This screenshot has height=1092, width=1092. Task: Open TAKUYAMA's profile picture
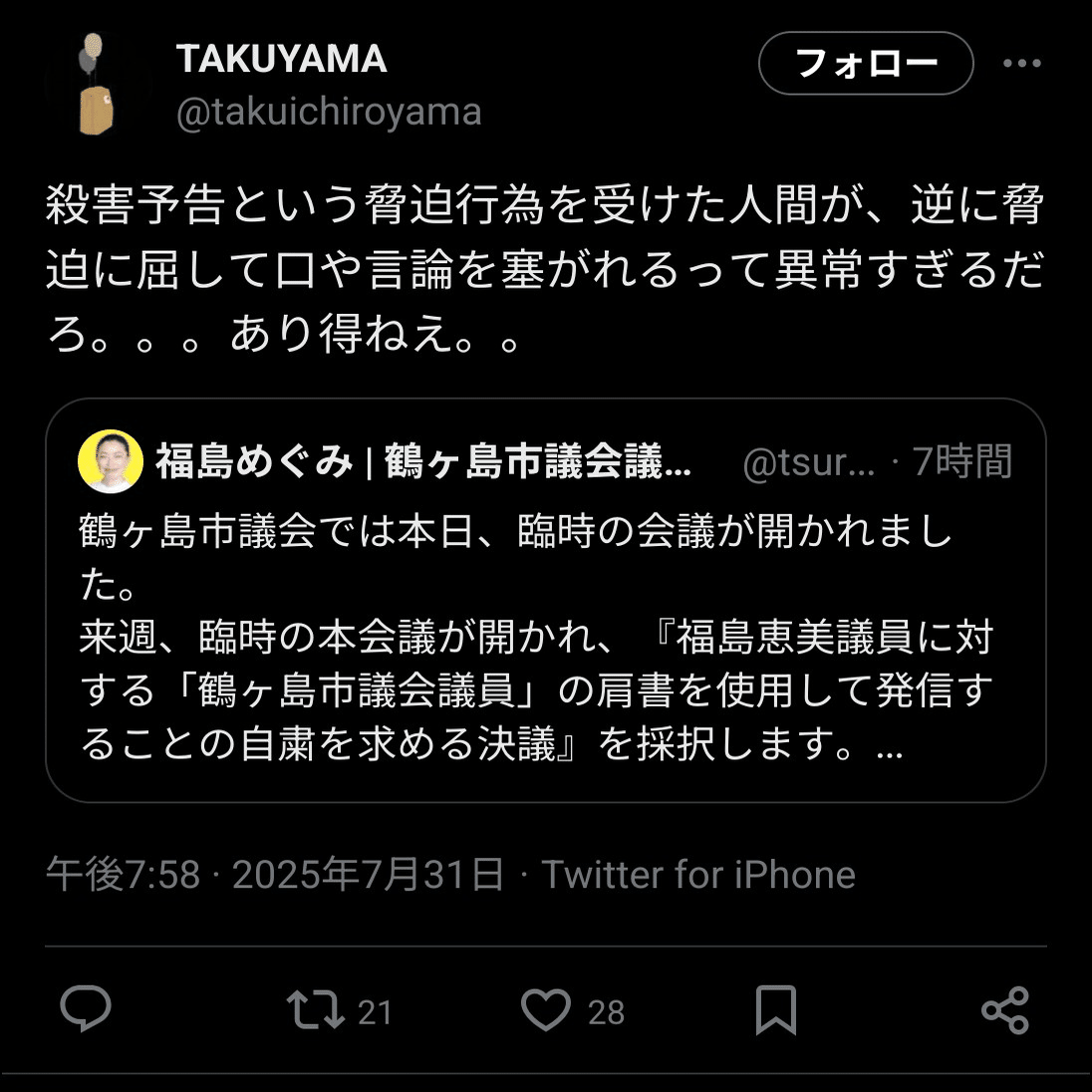tap(97, 86)
